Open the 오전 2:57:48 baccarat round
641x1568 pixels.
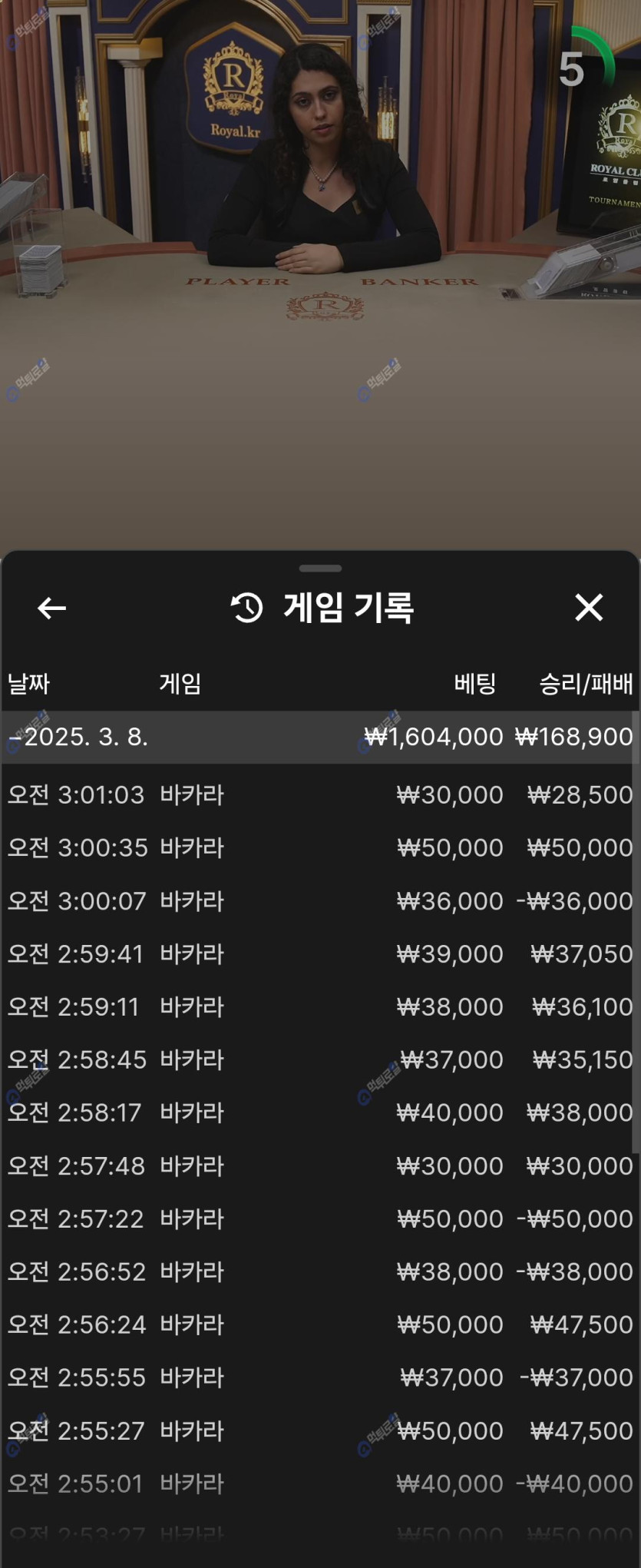(319, 1165)
